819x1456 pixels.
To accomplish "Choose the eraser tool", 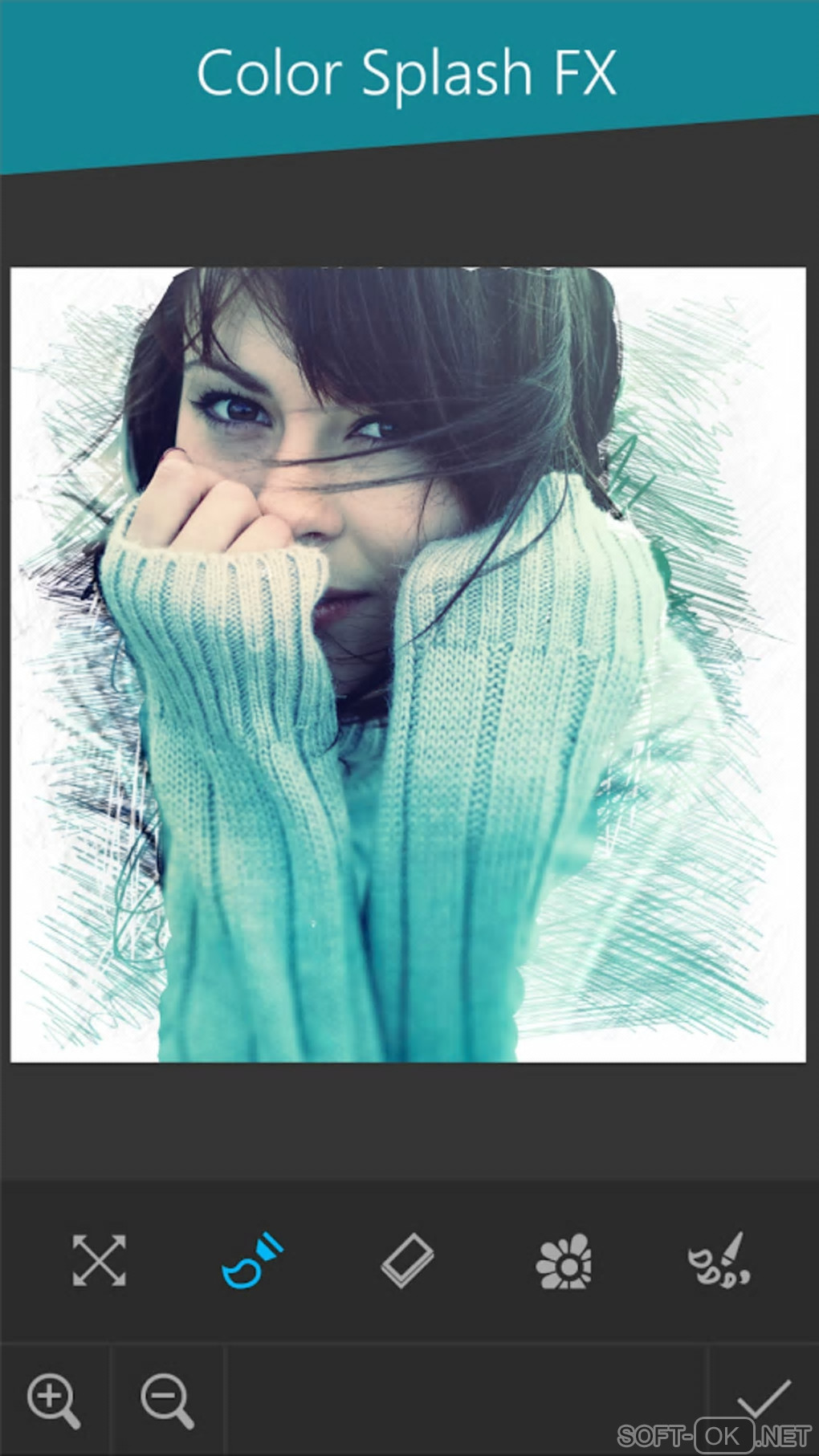I will tap(407, 1261).
